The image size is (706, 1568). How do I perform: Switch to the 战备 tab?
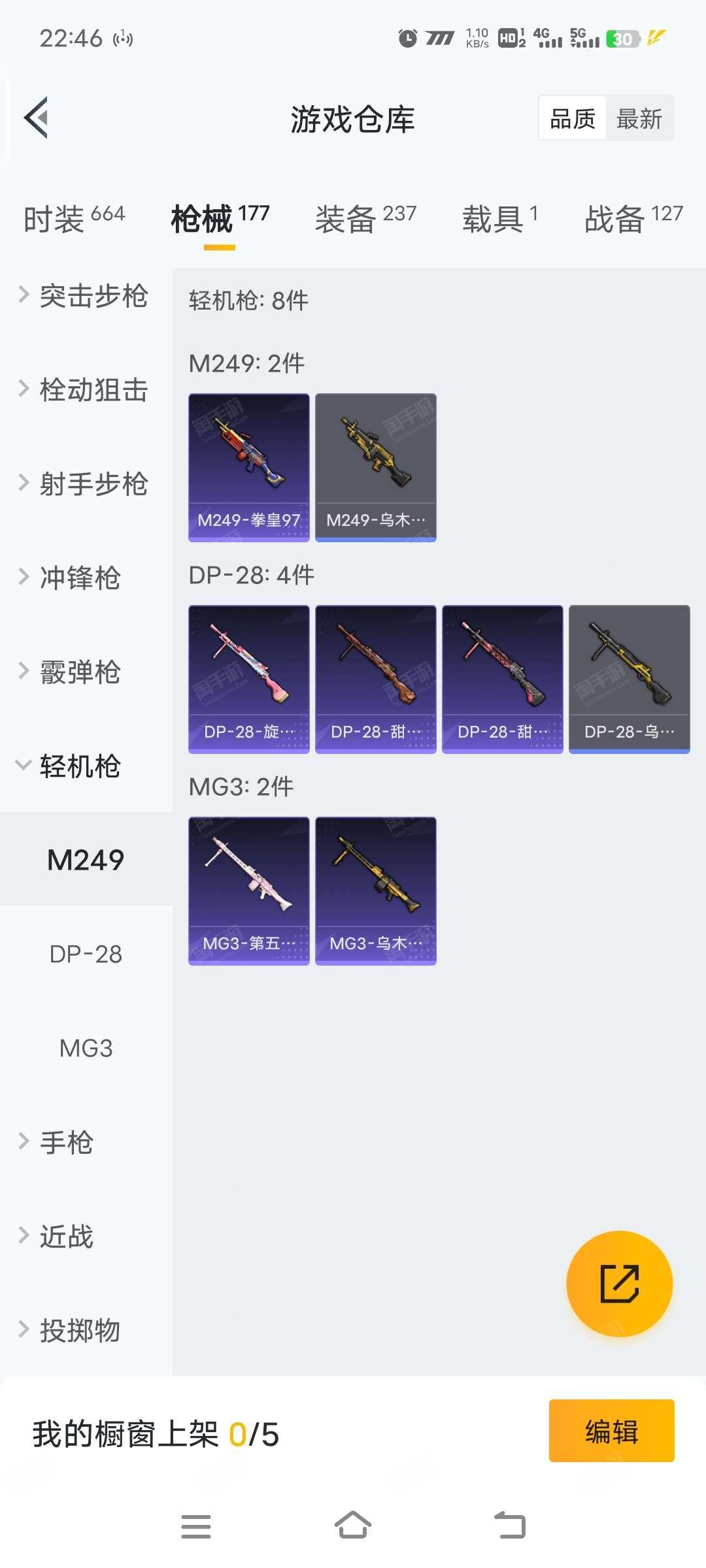click(x=633, y=219)
